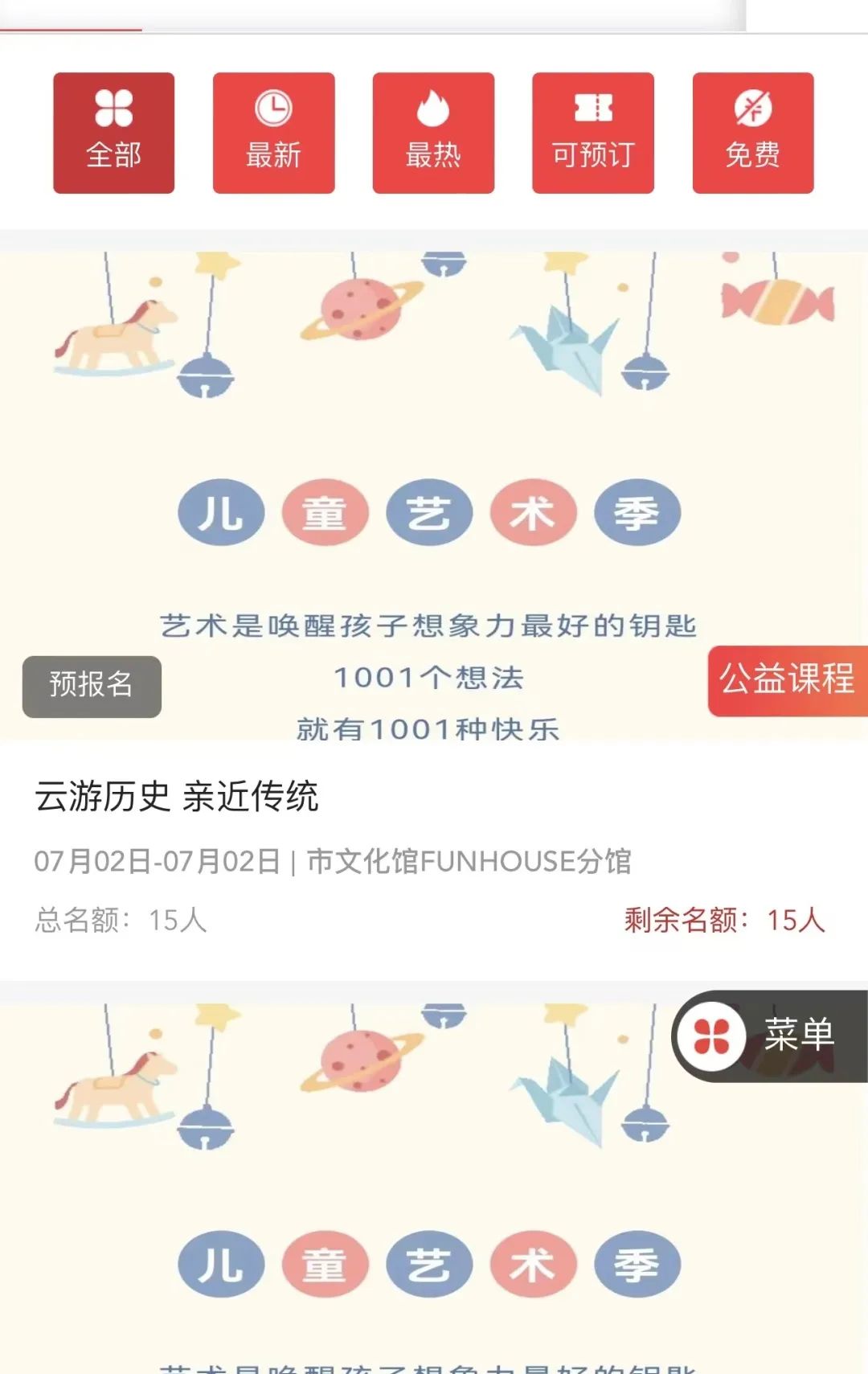
Task: Show 最热 courses
Action: (433, 133)
